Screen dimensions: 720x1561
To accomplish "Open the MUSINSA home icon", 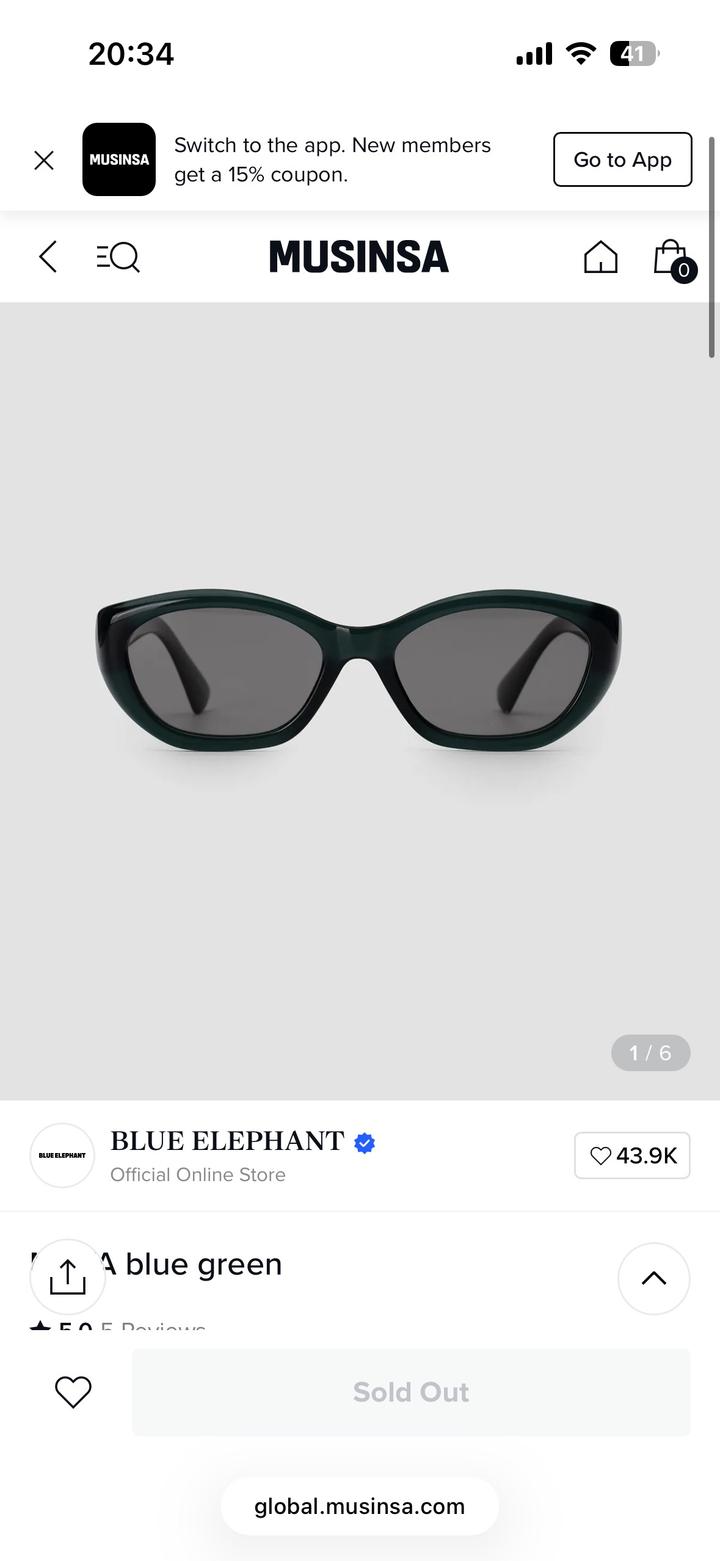I will (x=601, y=257).
